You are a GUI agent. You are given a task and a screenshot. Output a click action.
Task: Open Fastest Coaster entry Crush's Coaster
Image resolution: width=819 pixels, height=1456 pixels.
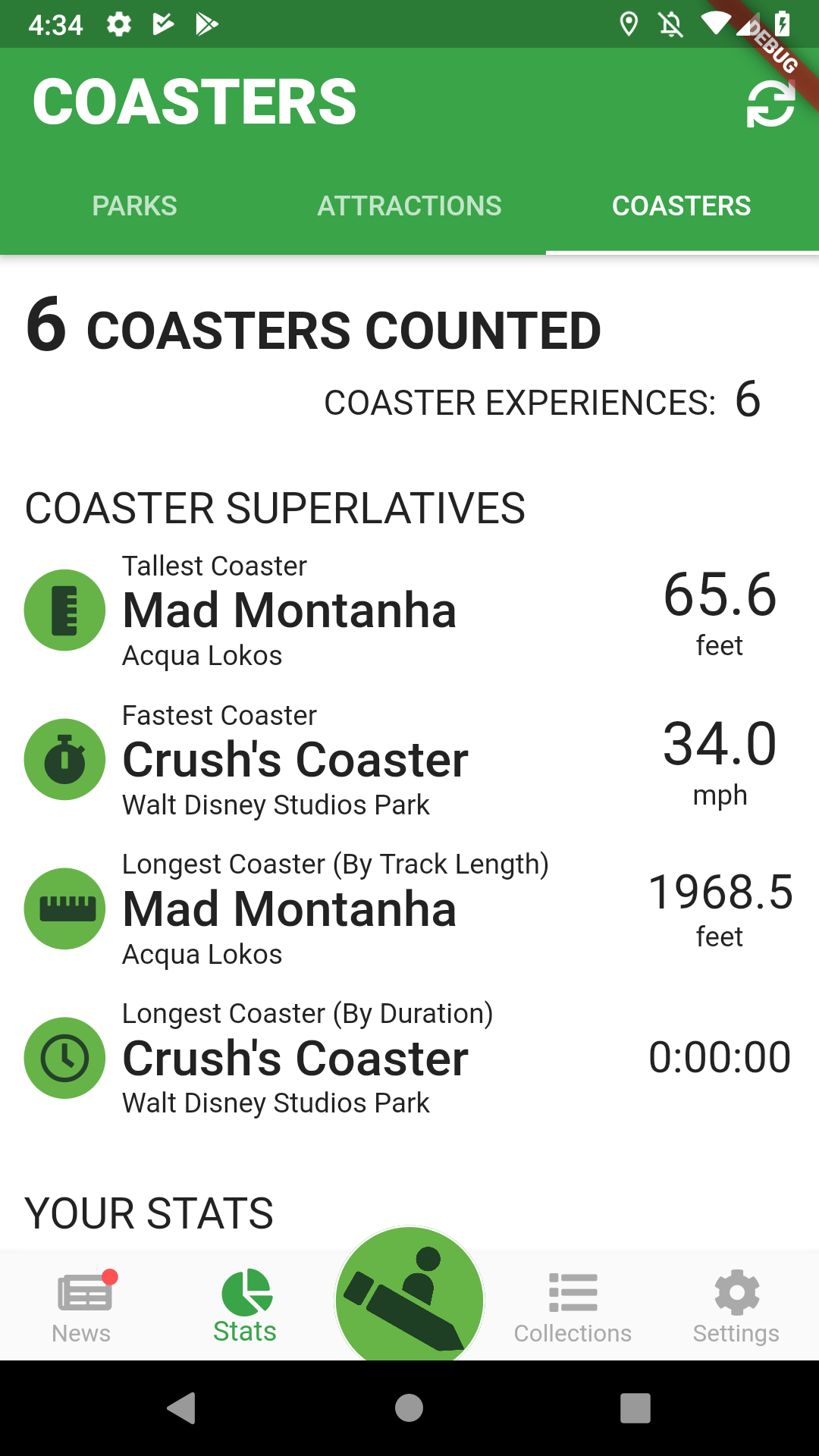pyautogui.click(x=295, y=759)
